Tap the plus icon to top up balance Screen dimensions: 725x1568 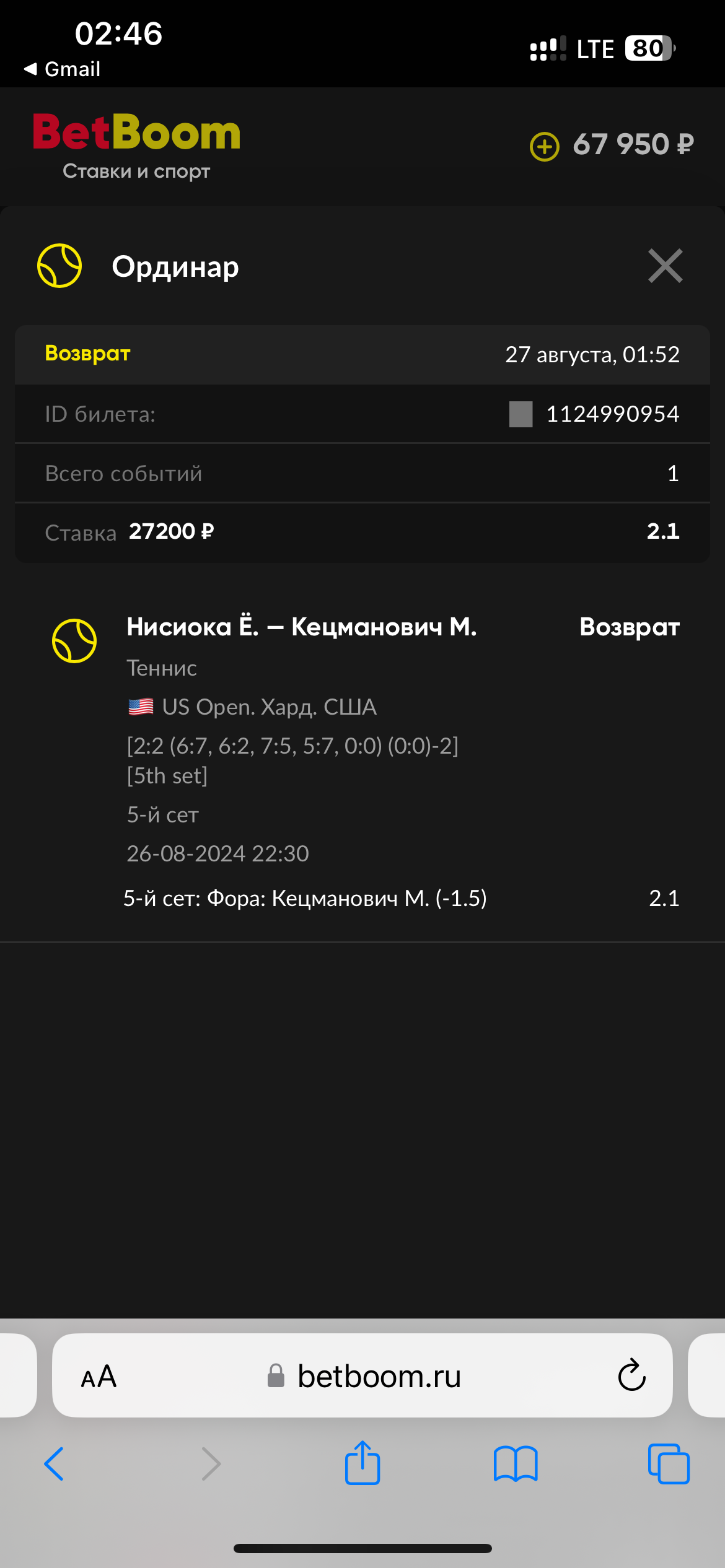(545, 147)
